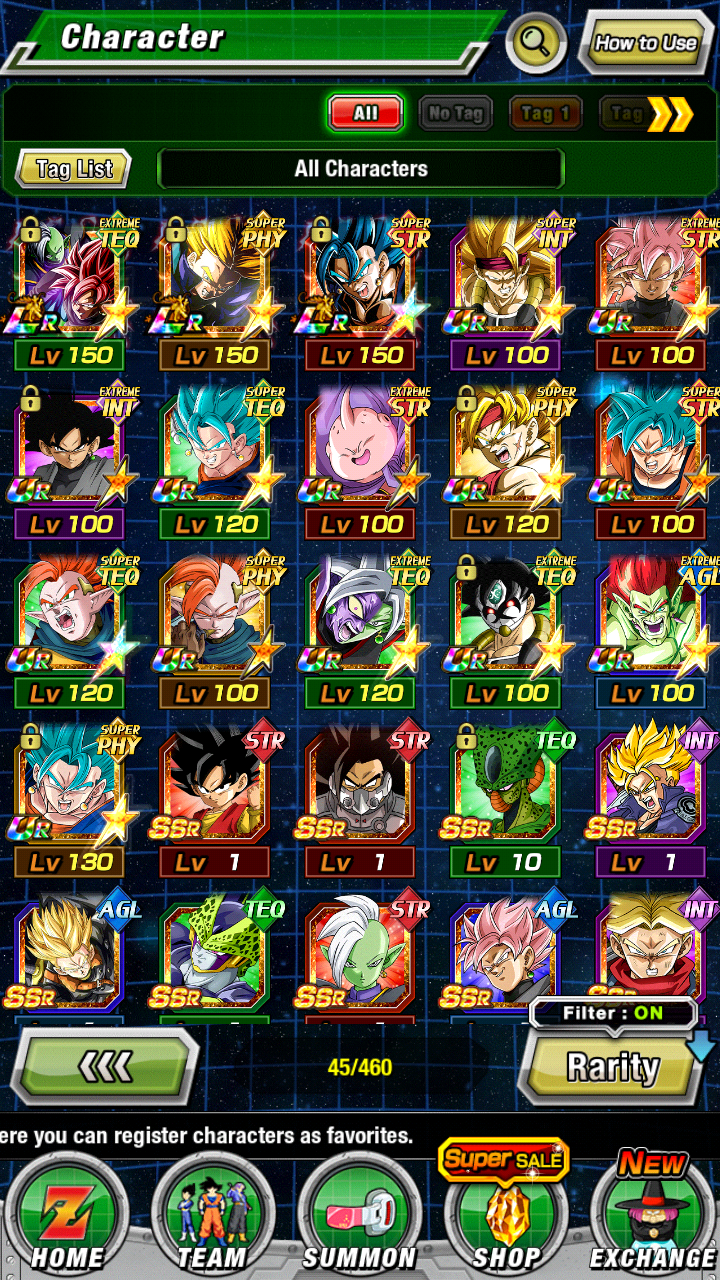Switch to the No Tag filter
The width and height of the screenshot is (720, 1280).
click(x=455, y=113)
